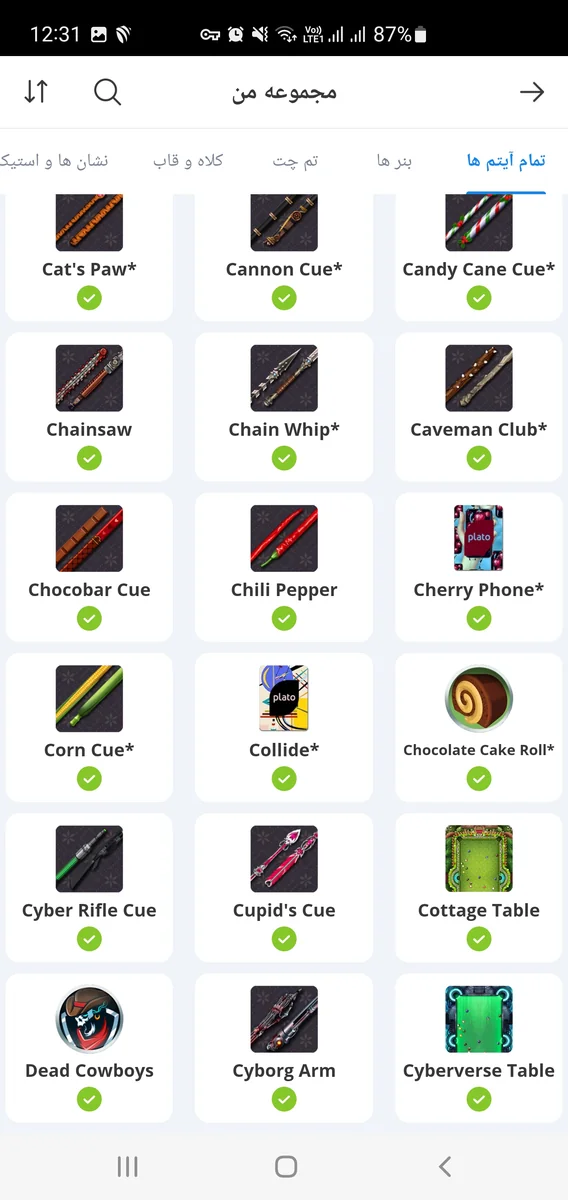View the Dead Cowboys item
This screenshot has width=568, height=1200.
coord(89,1047)
